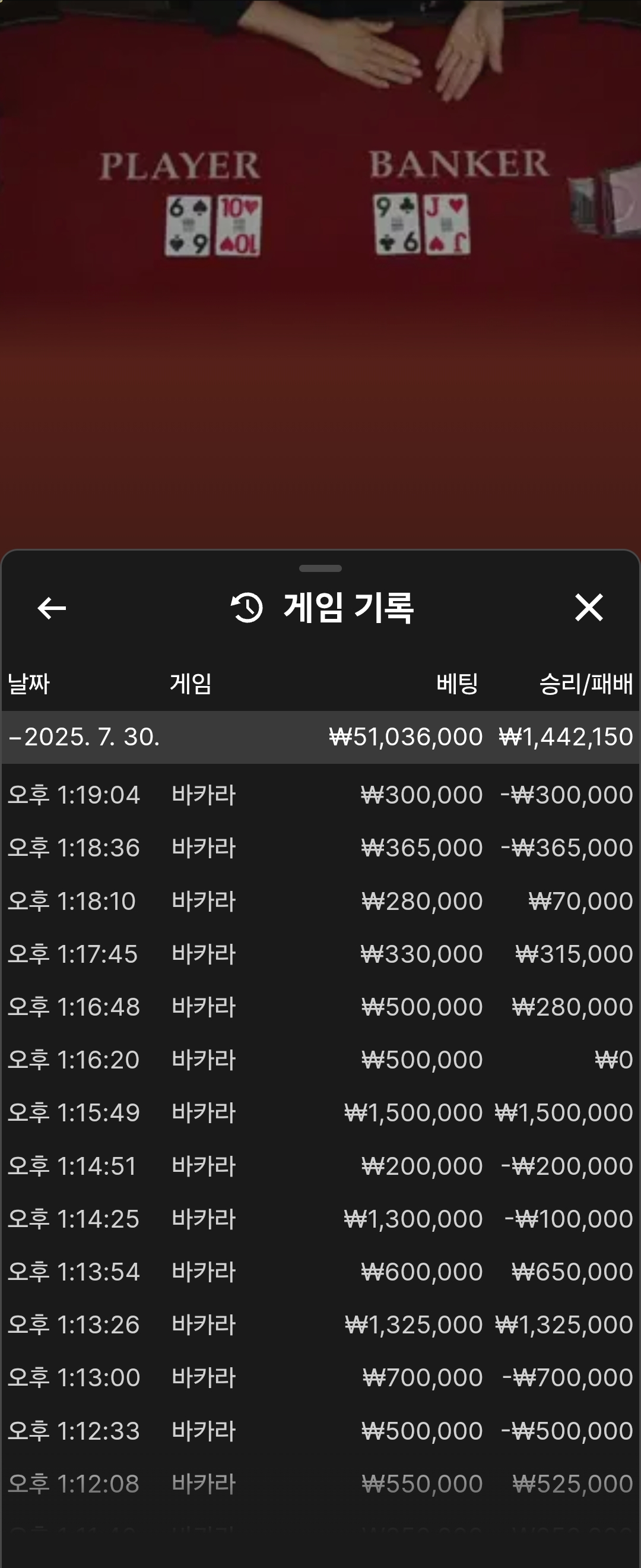
Task: Select the 오후 1:14:51 baccarat row
Action: (x=320, y=1166)
